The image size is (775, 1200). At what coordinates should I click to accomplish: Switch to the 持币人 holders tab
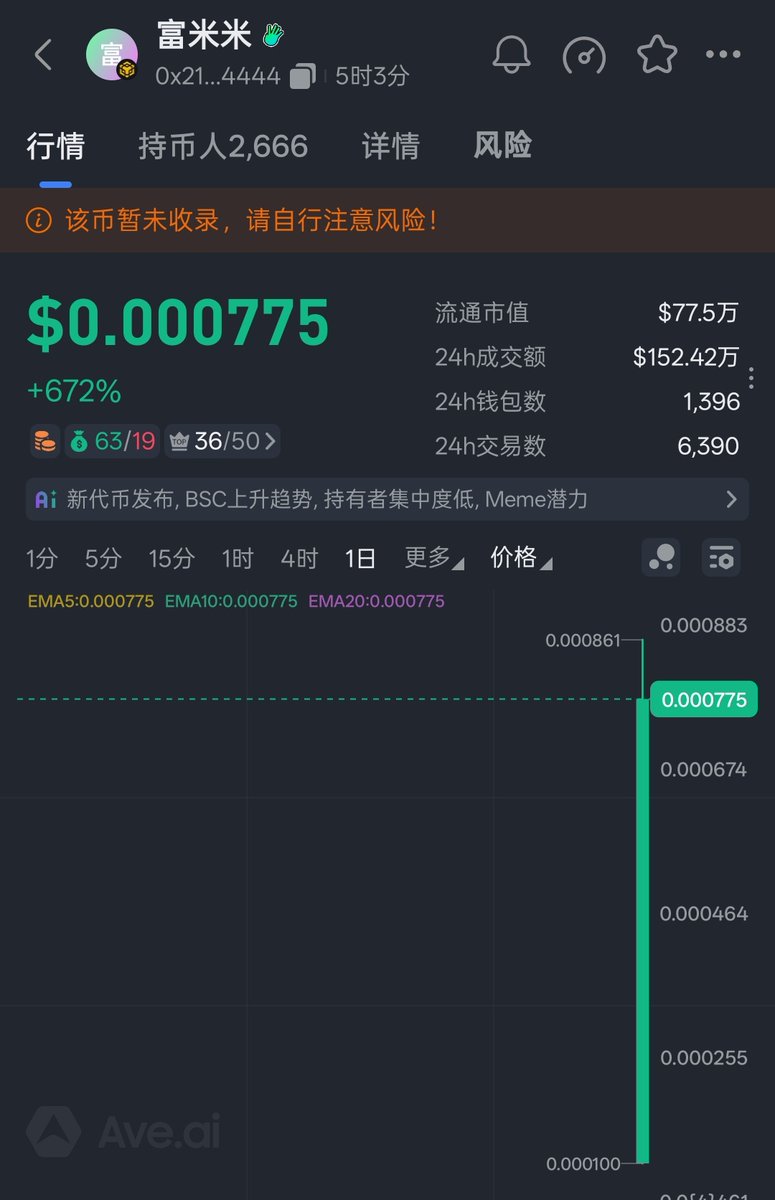223,147
